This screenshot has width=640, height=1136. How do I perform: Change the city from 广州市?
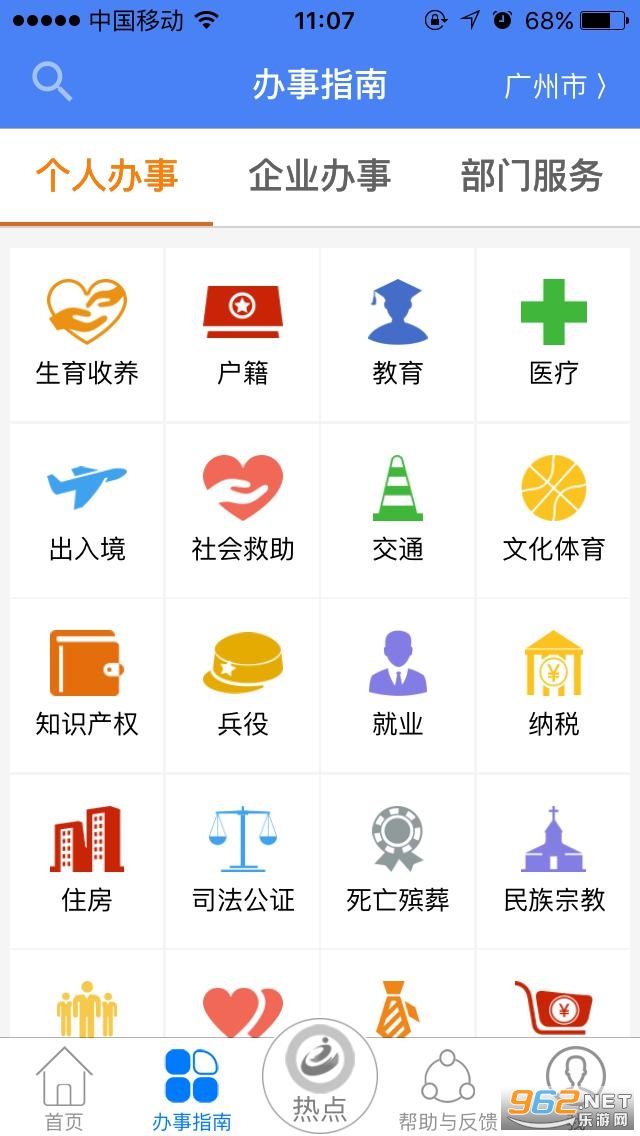(556, 86)
